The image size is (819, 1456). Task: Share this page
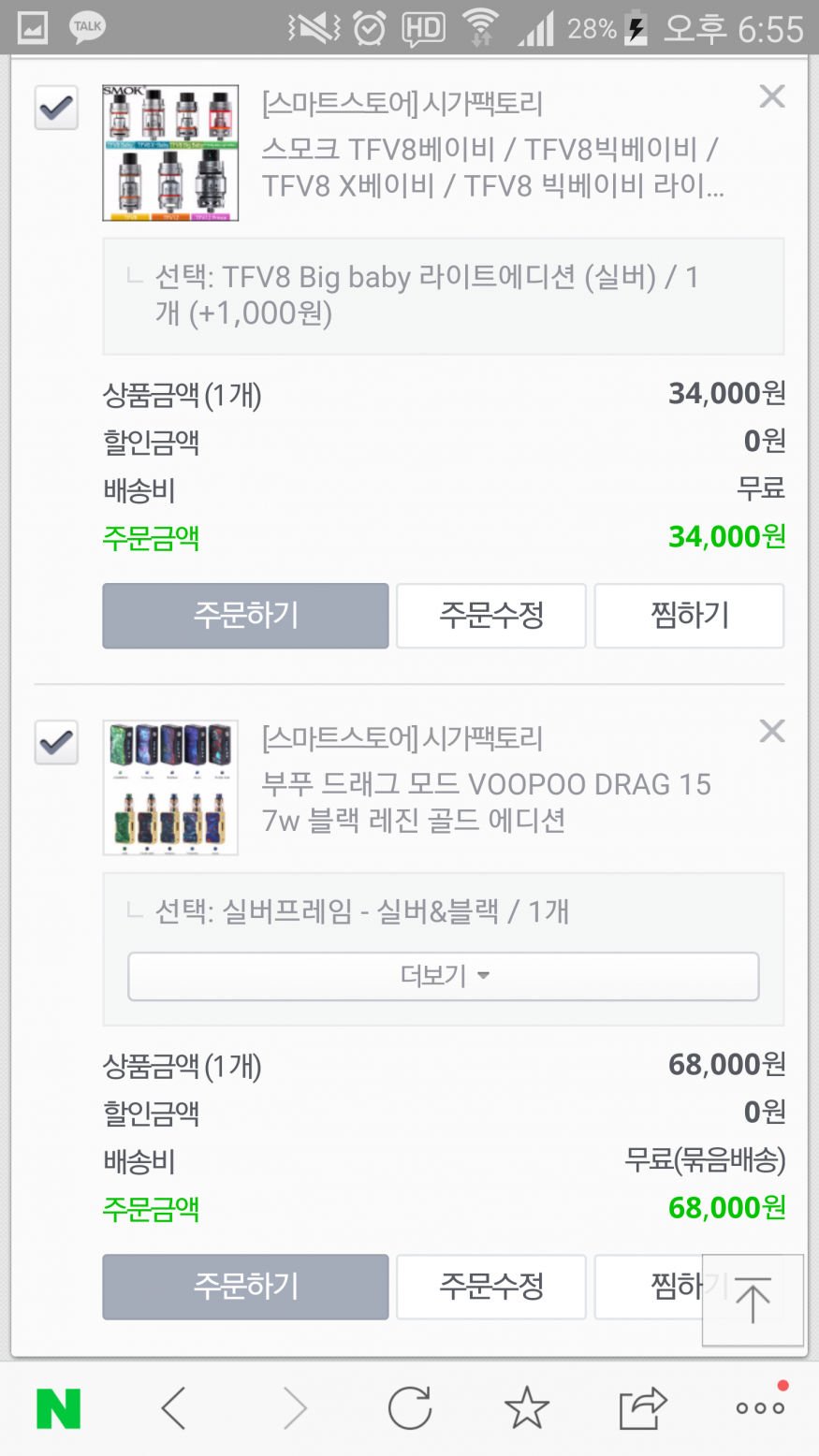pos(643,1408)
